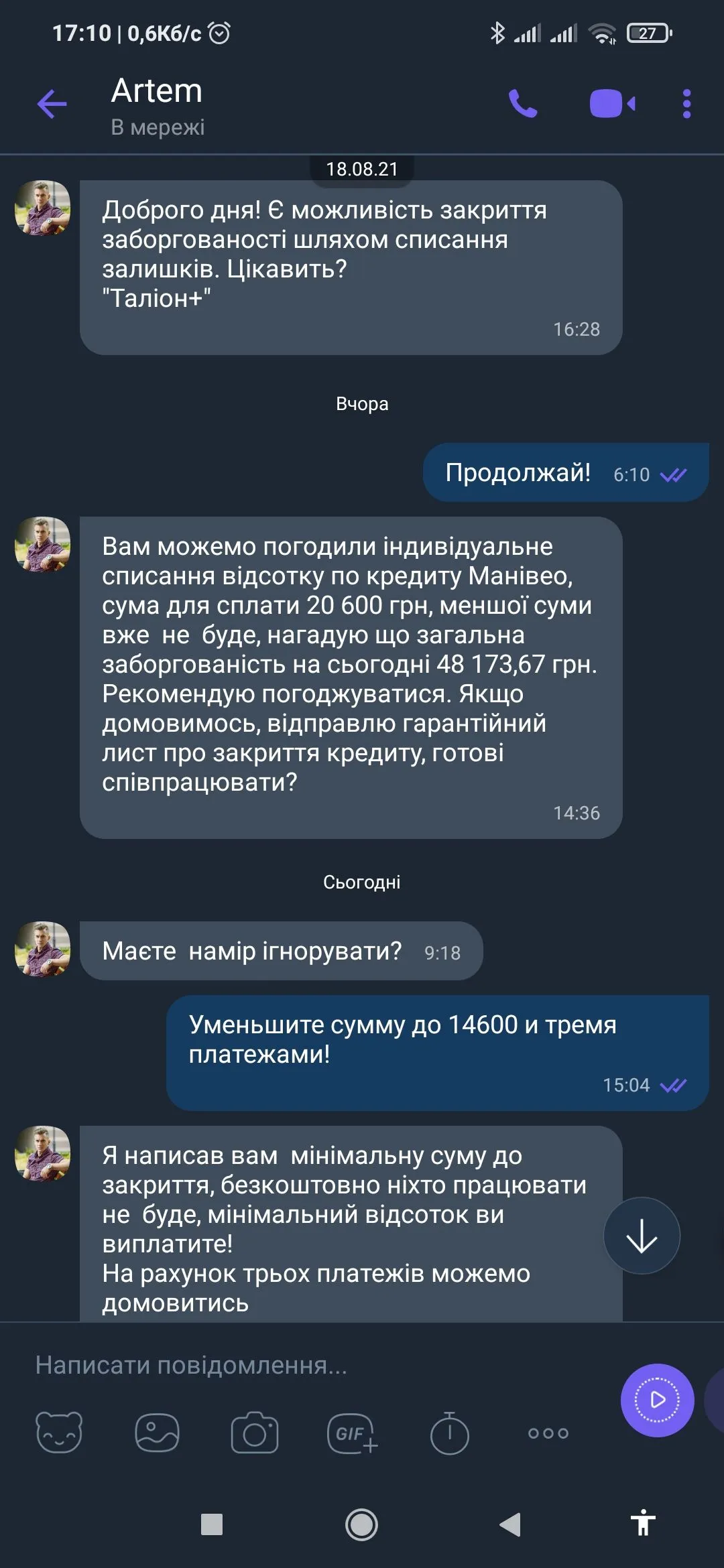Open the chat overflow menu

coord(686,104)
